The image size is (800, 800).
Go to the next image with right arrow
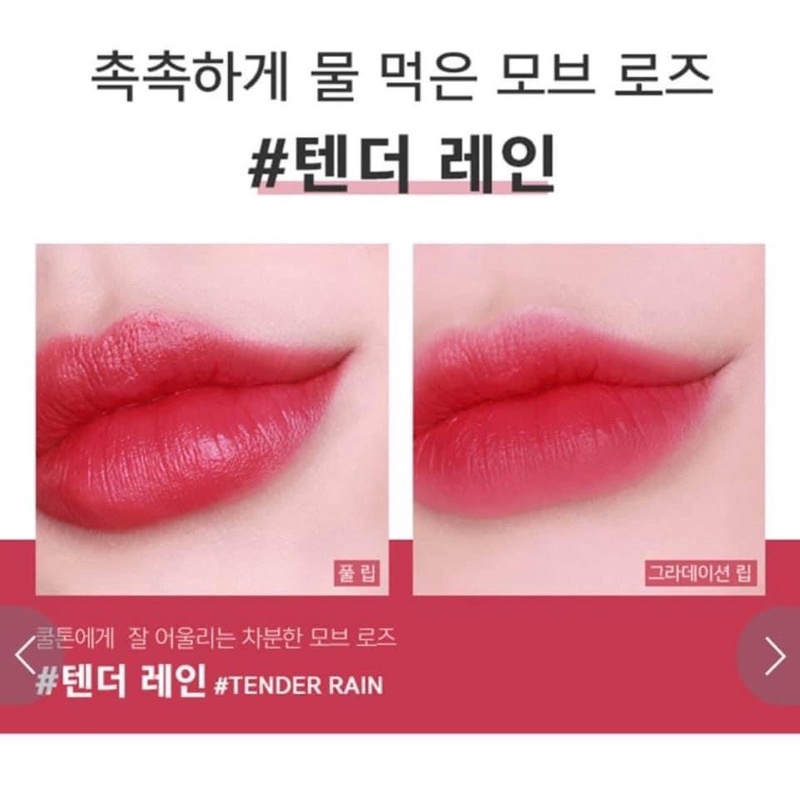[775, 656]
